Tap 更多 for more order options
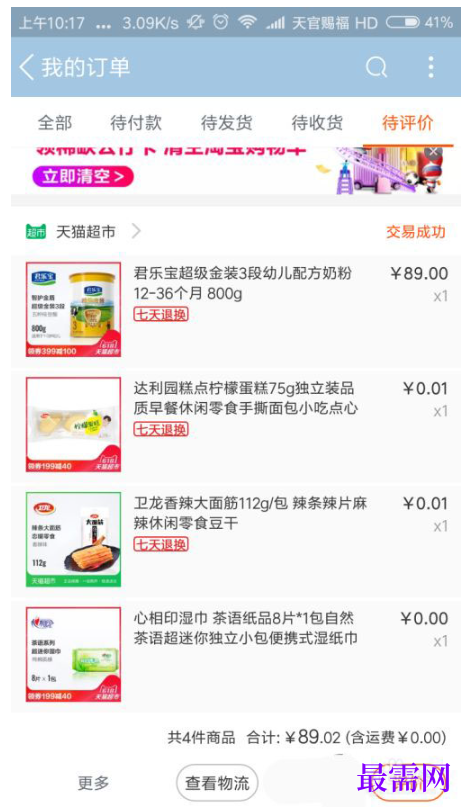469x809 pixels. pos(93,783)
